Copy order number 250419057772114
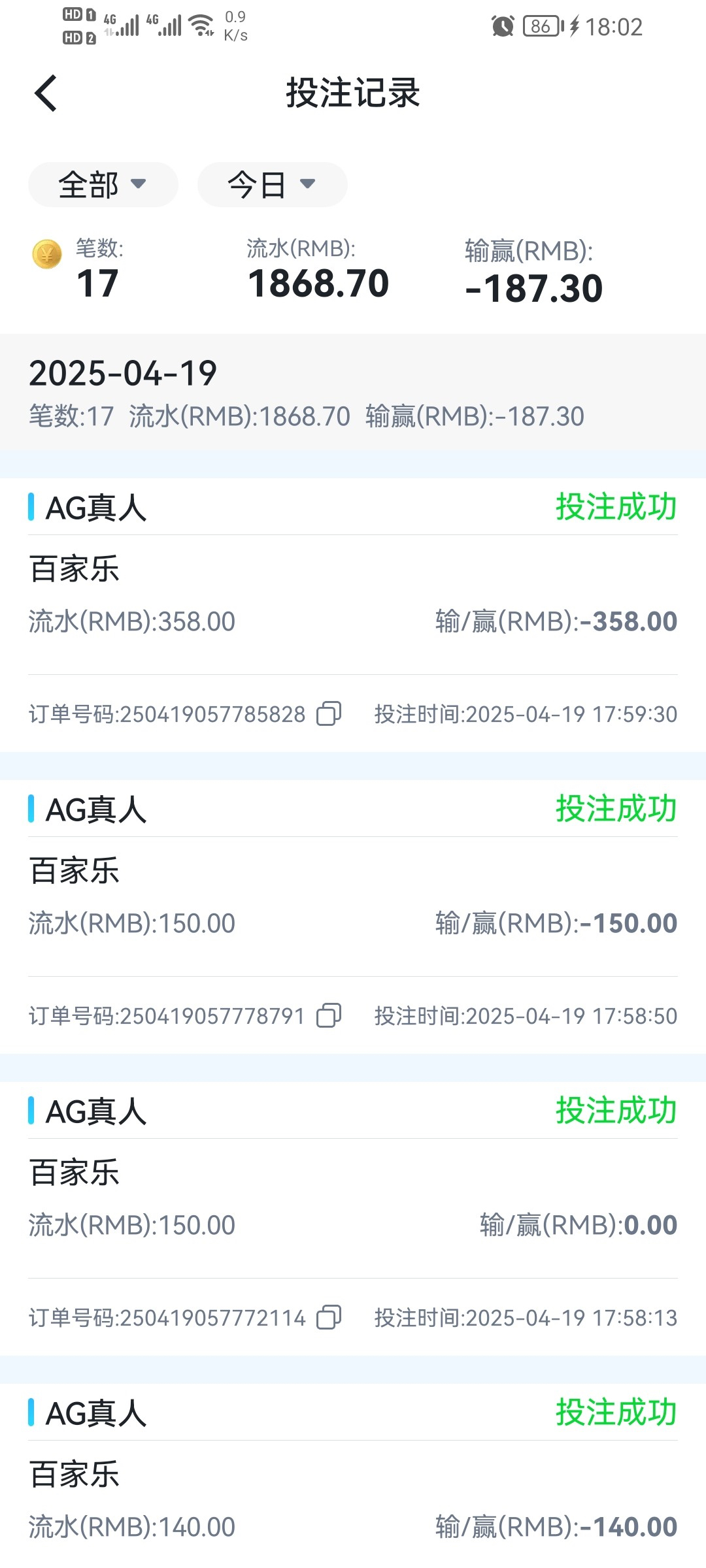Image resolution: width=706 pixels, height=1568 pixels. (x=329, y=1317)
